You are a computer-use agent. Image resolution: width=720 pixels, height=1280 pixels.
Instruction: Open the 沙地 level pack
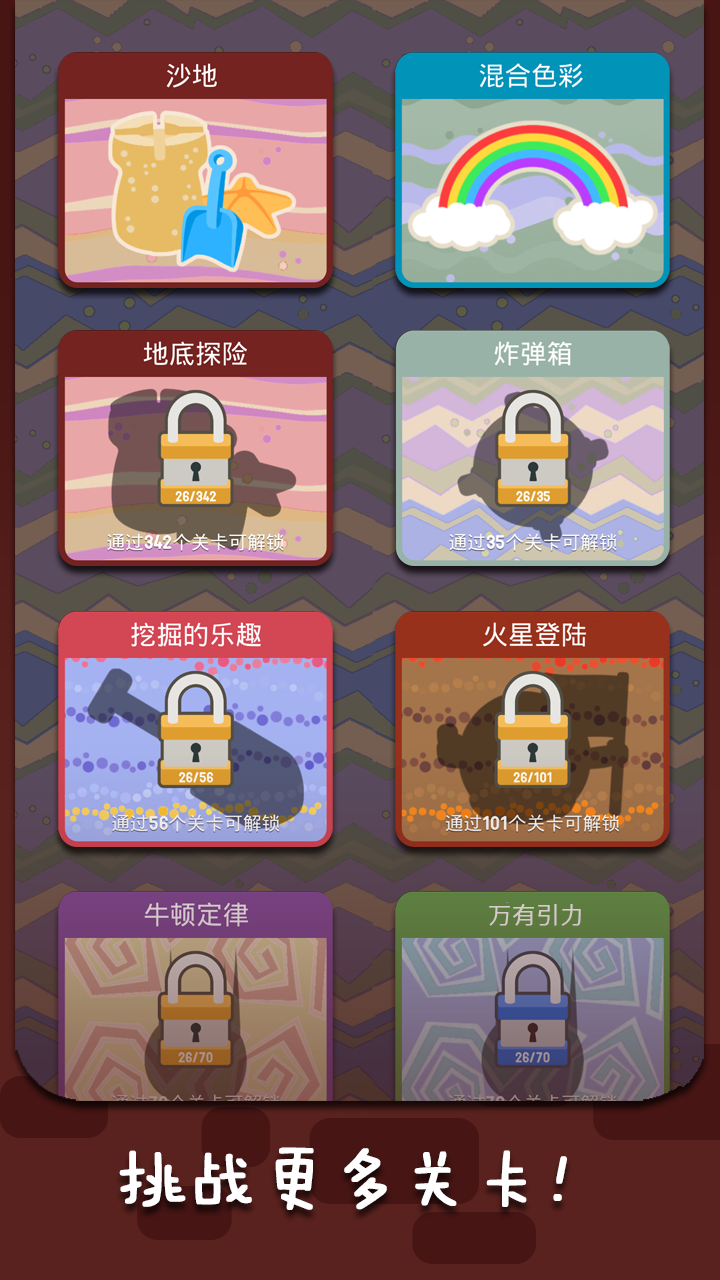[x=196, y=170]
